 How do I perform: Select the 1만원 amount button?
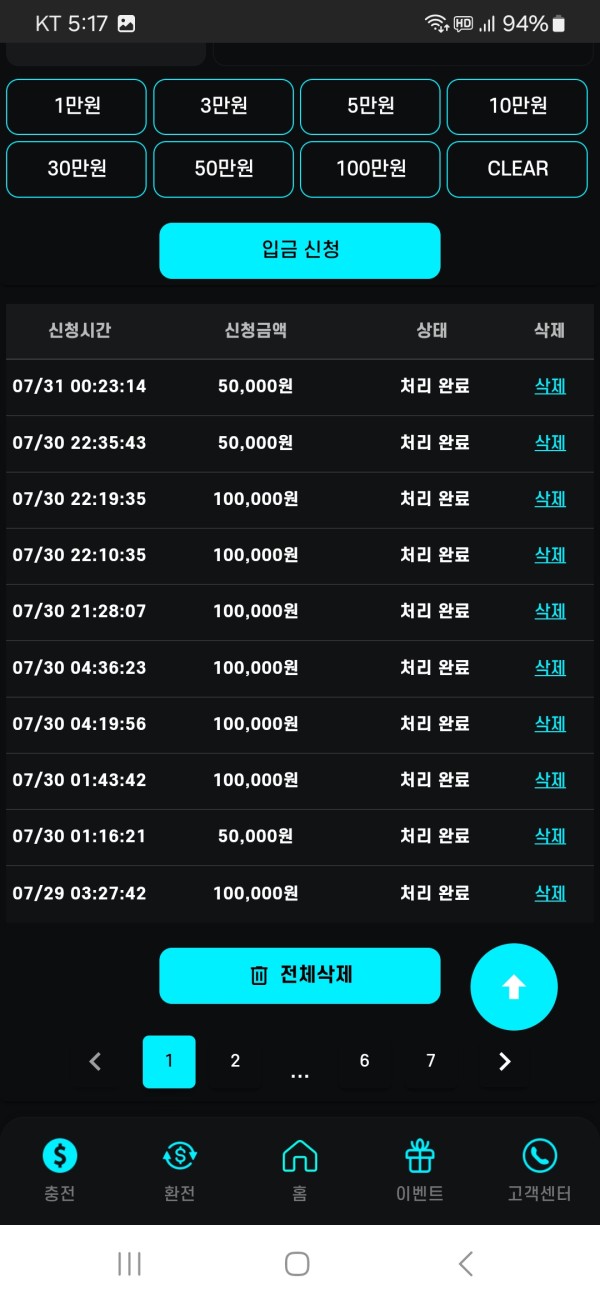tap(77, 106)
